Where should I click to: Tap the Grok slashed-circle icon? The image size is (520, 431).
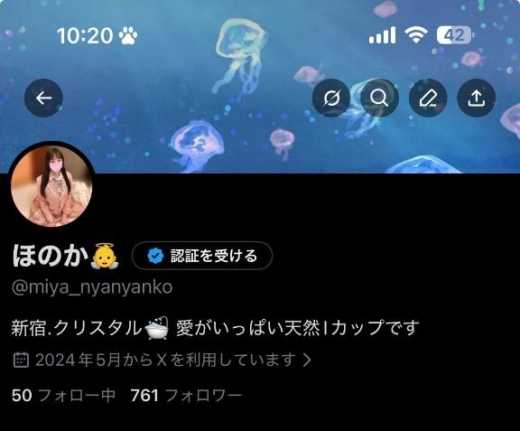tap(331, 98)
